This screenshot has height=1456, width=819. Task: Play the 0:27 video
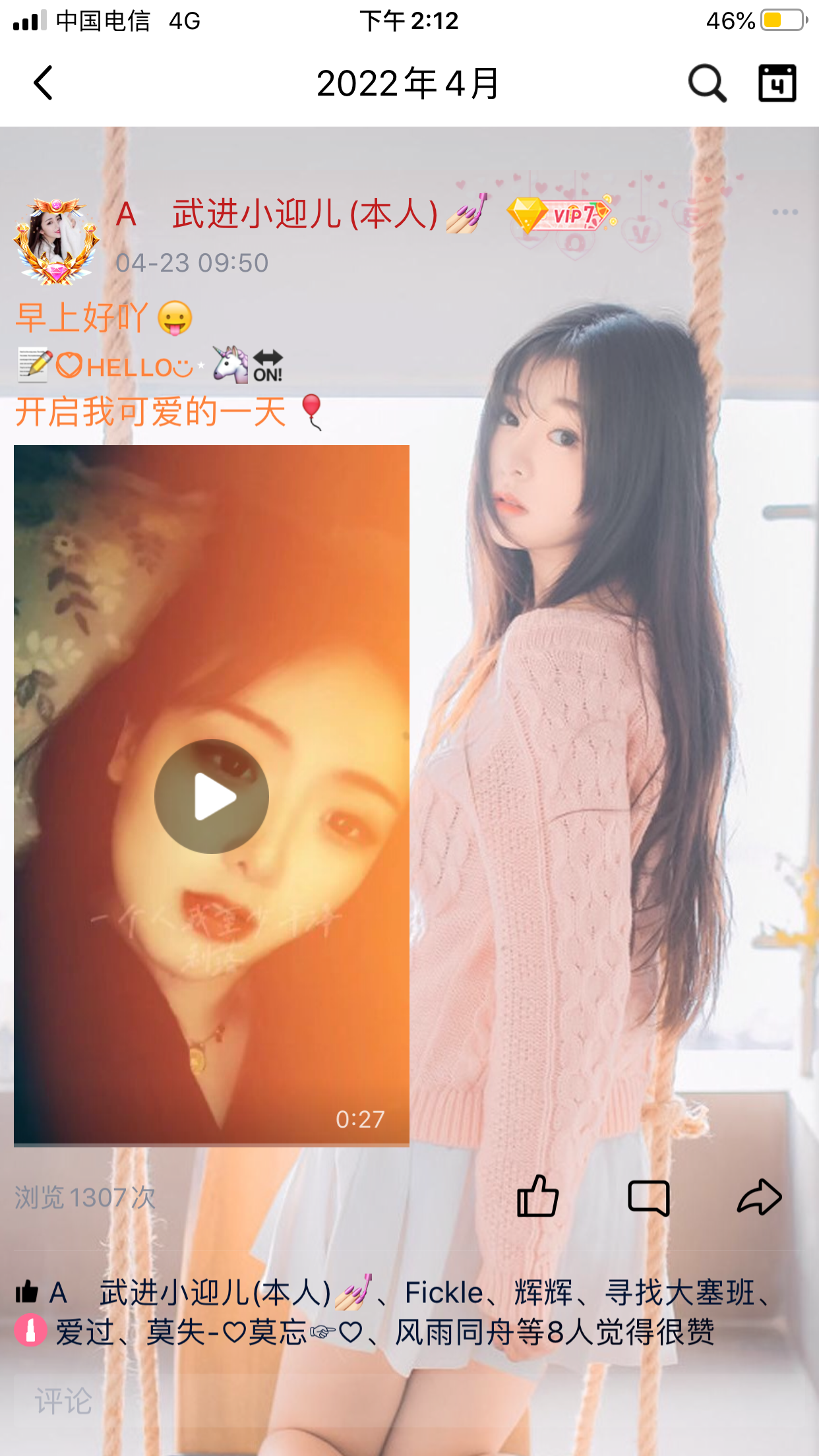point(211,797)
